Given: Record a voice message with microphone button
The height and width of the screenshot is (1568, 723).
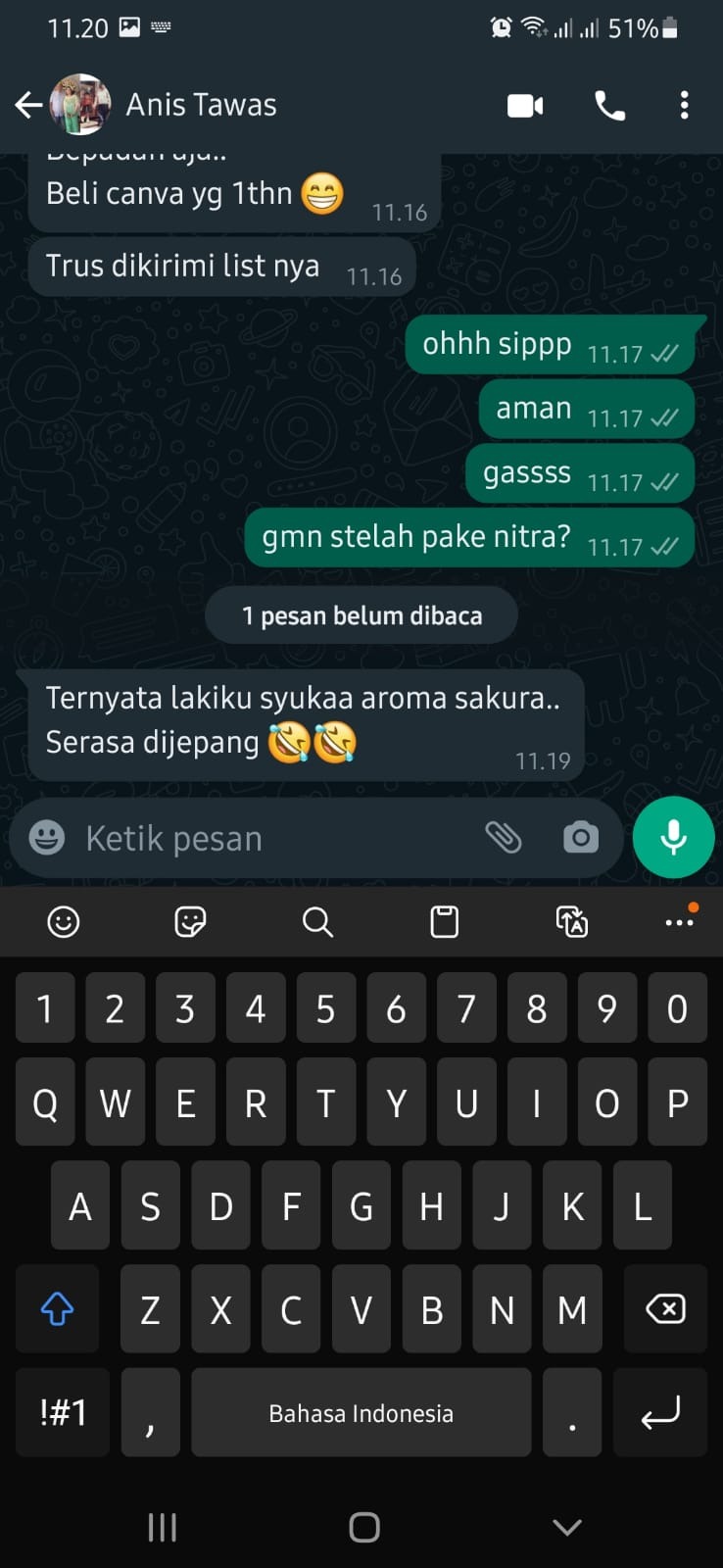Looking at the screenshot, I should point(673,838).
